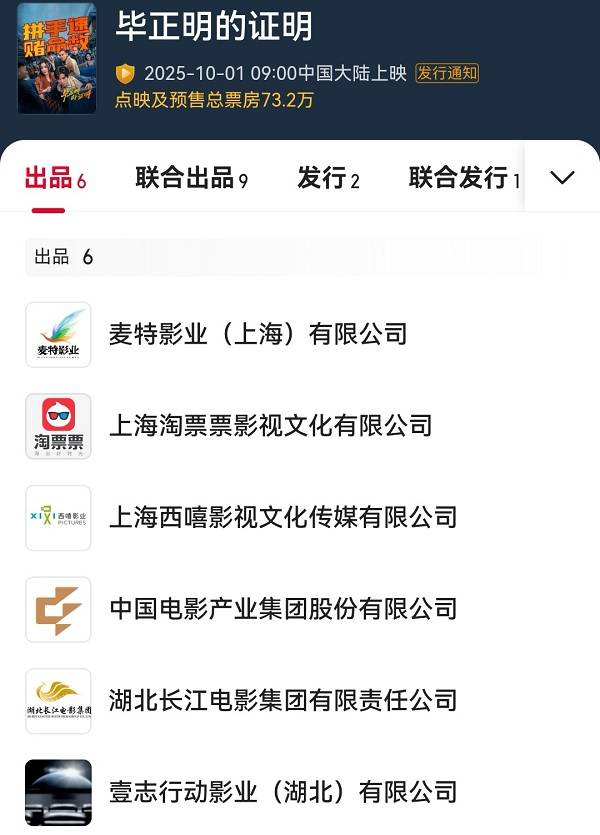The image size is (600, 835).
Task: Tap the 毕正明的证明 movie poster
Action: [57, 58]
